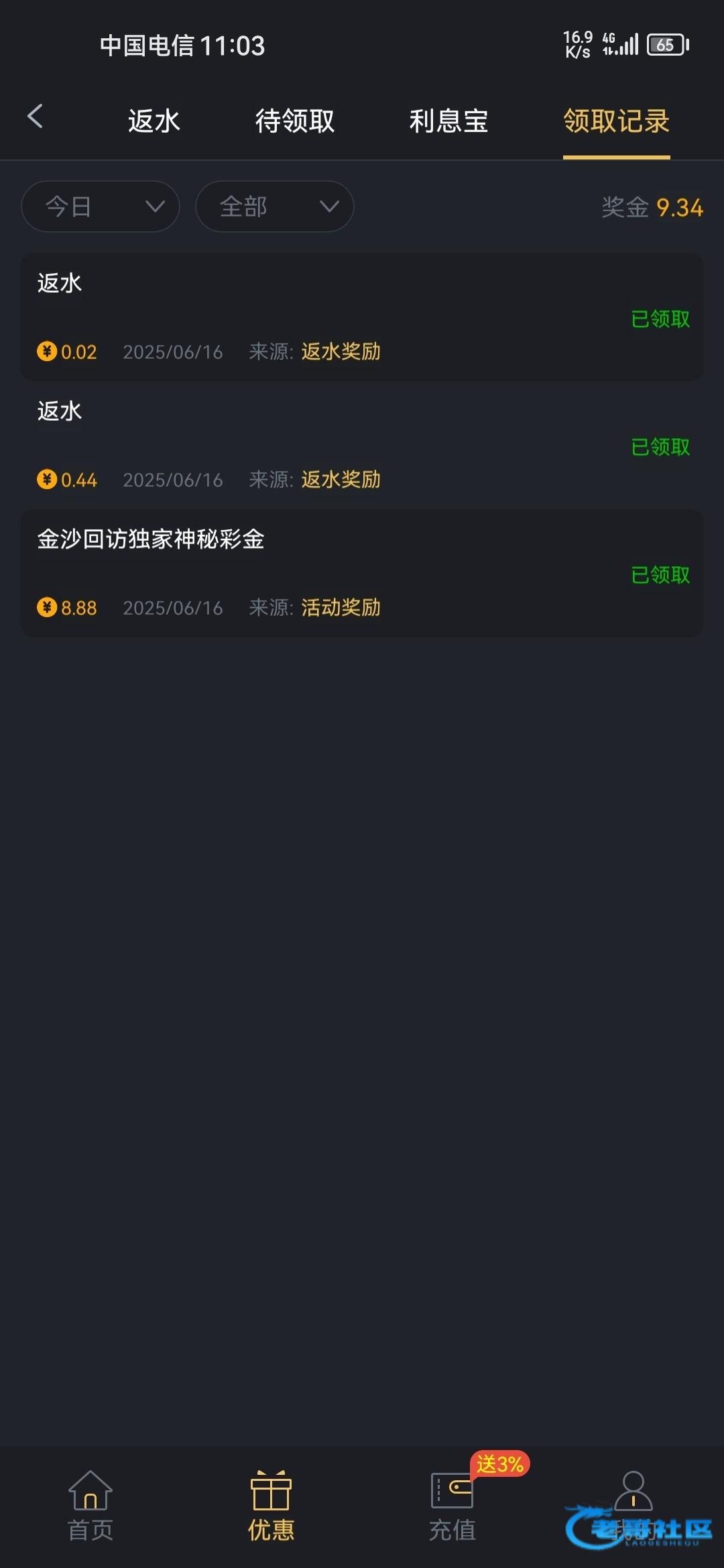Open the 返水 record worth 0.02
This screenshot has height=1568, width=724.
(362, 318)
